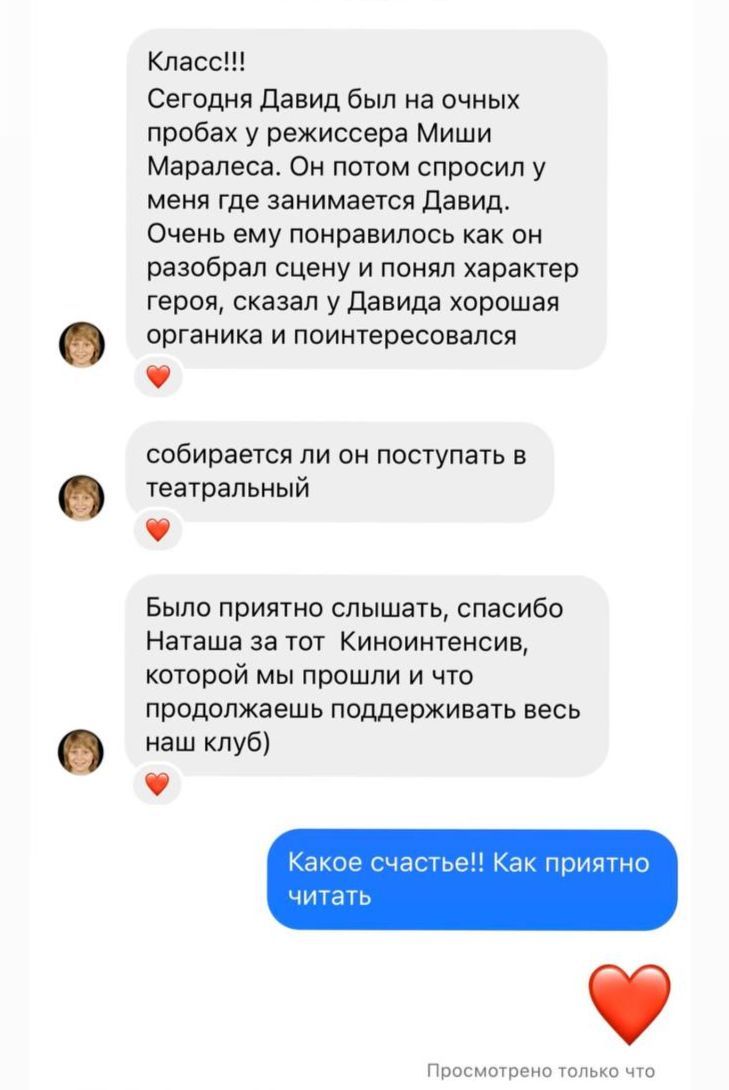Open sender's avatar beside the «театральный» message
The image size is (729, 1090).
click(83, 499)
